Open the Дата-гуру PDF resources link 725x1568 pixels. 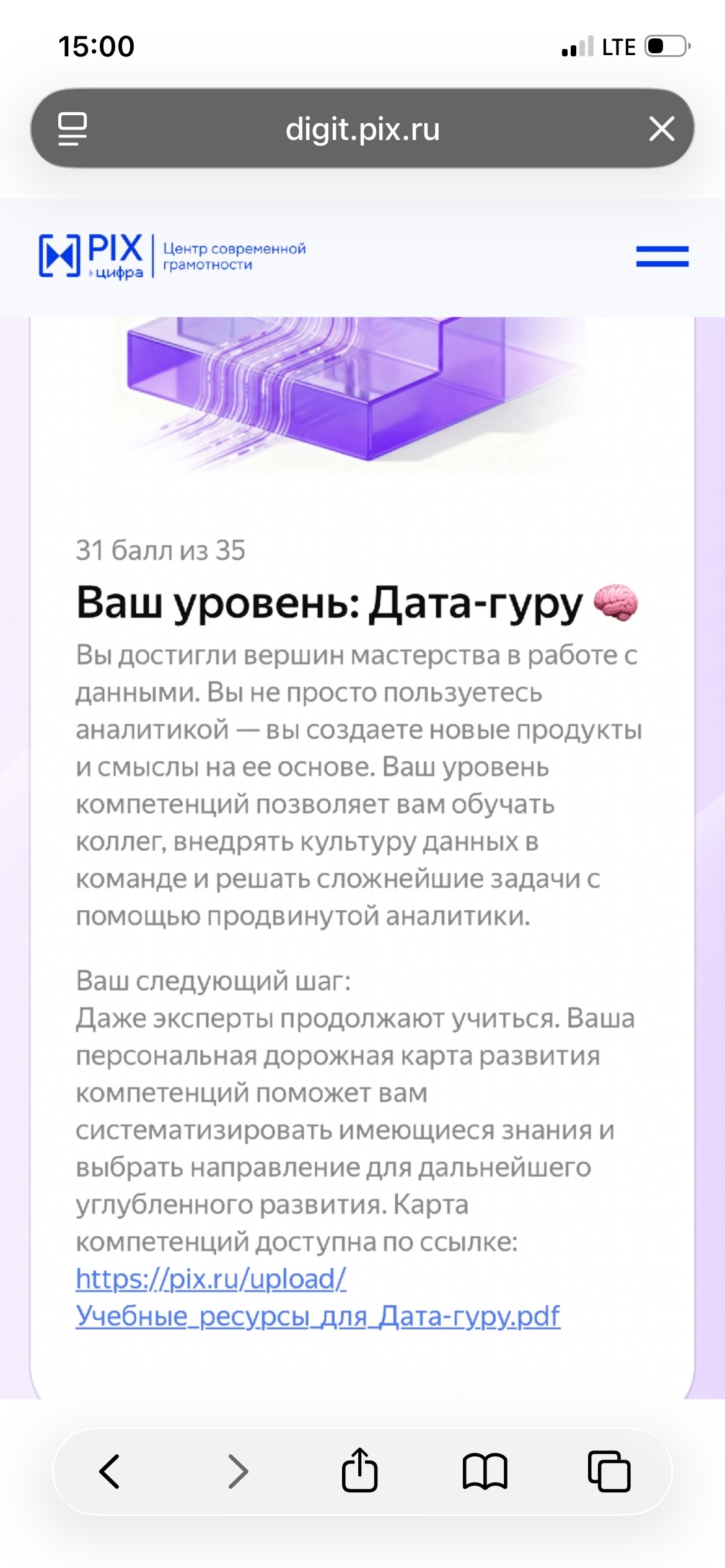point(318,1297)
